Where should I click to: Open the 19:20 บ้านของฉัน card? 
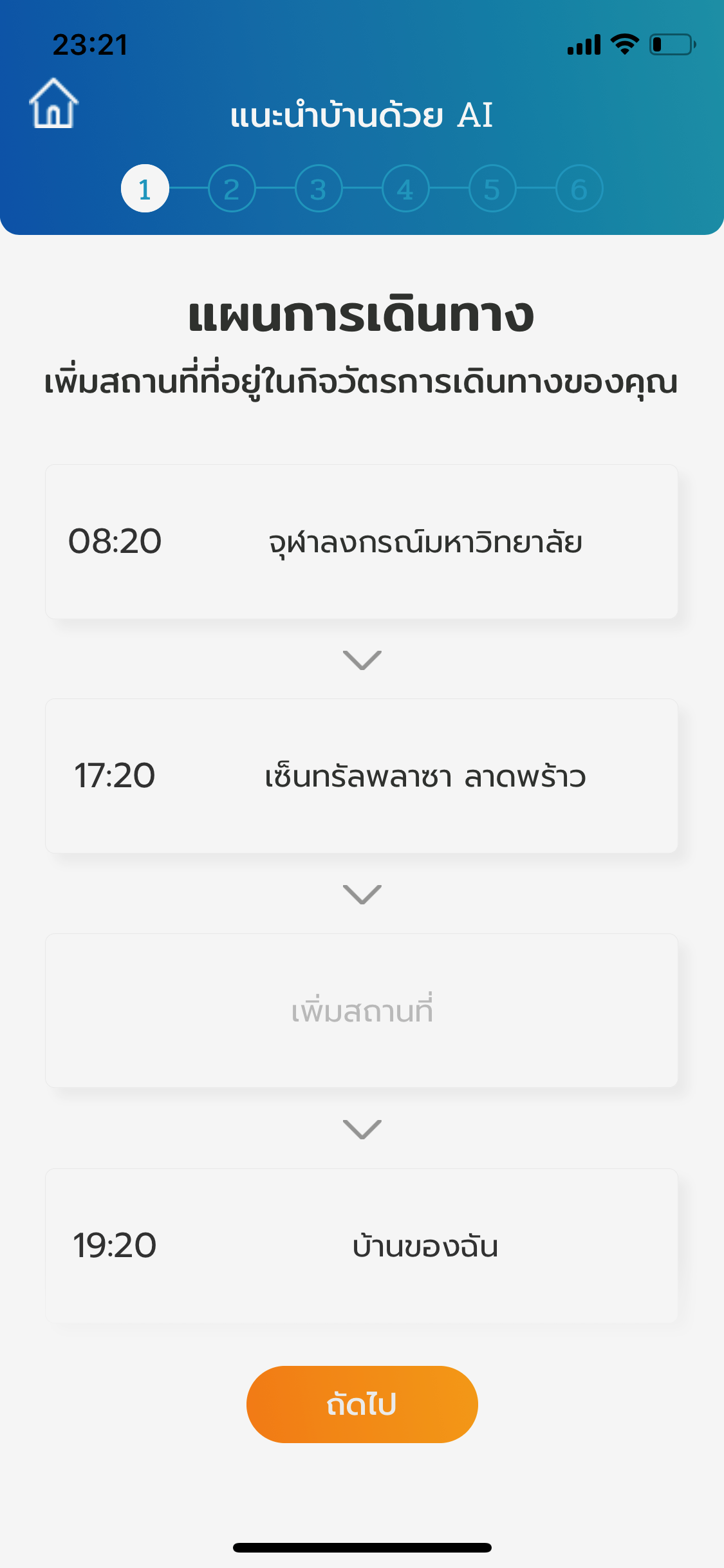[362, 1246]
